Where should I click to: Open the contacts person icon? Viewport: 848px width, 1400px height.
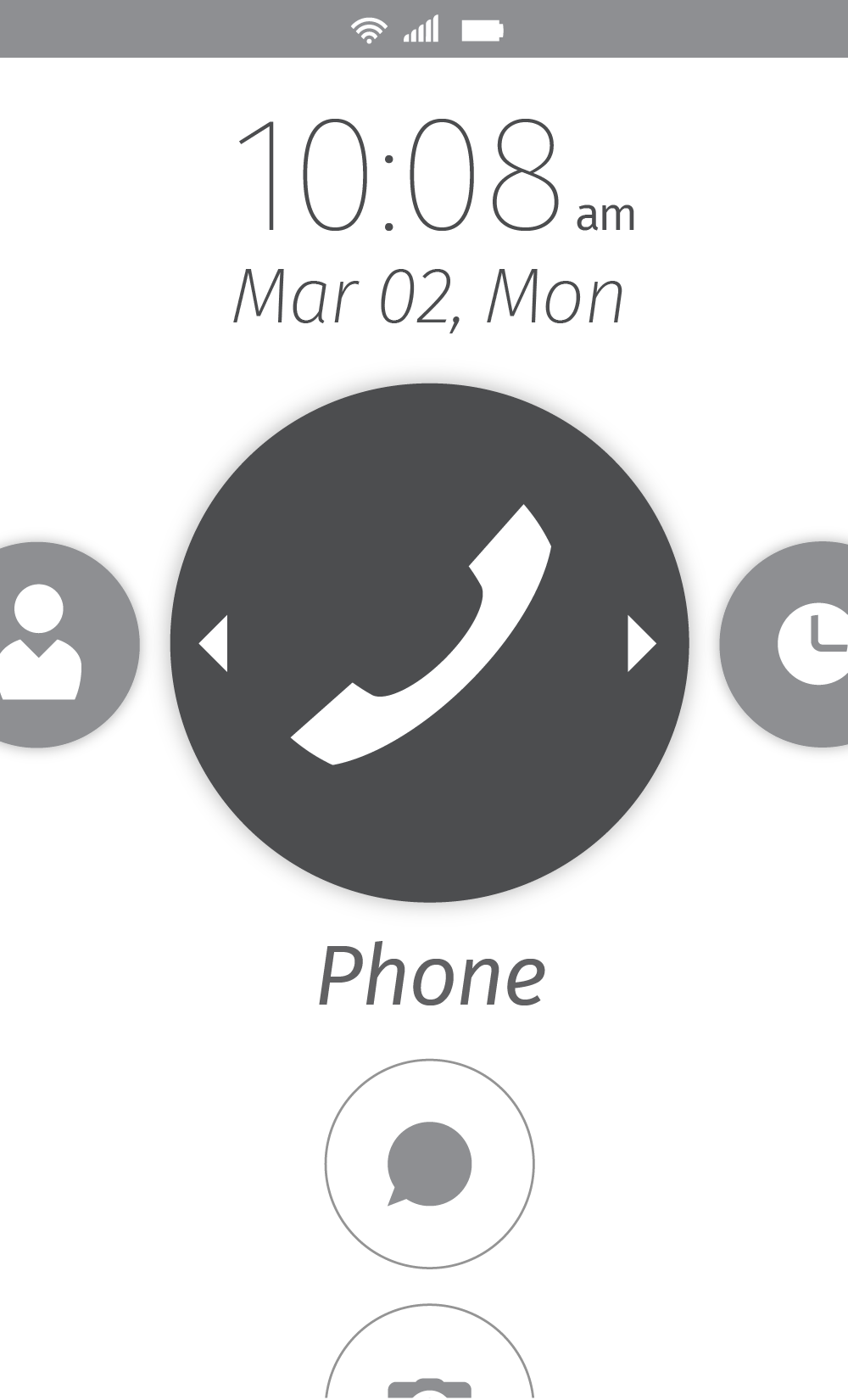click(x=51, y=644)
